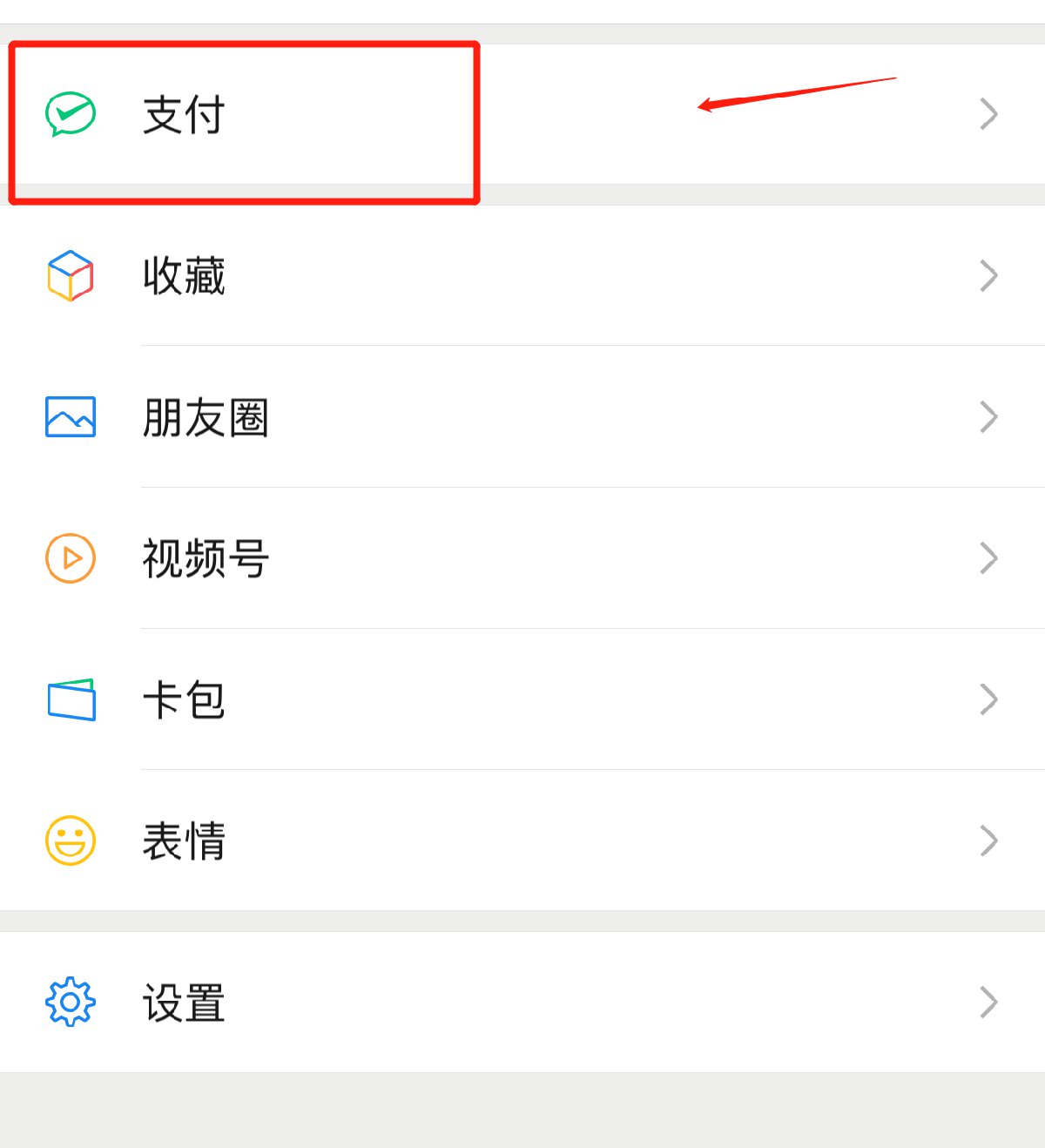
Task: Open 设置 (Settings)
Action: (x=184, y=1003)
